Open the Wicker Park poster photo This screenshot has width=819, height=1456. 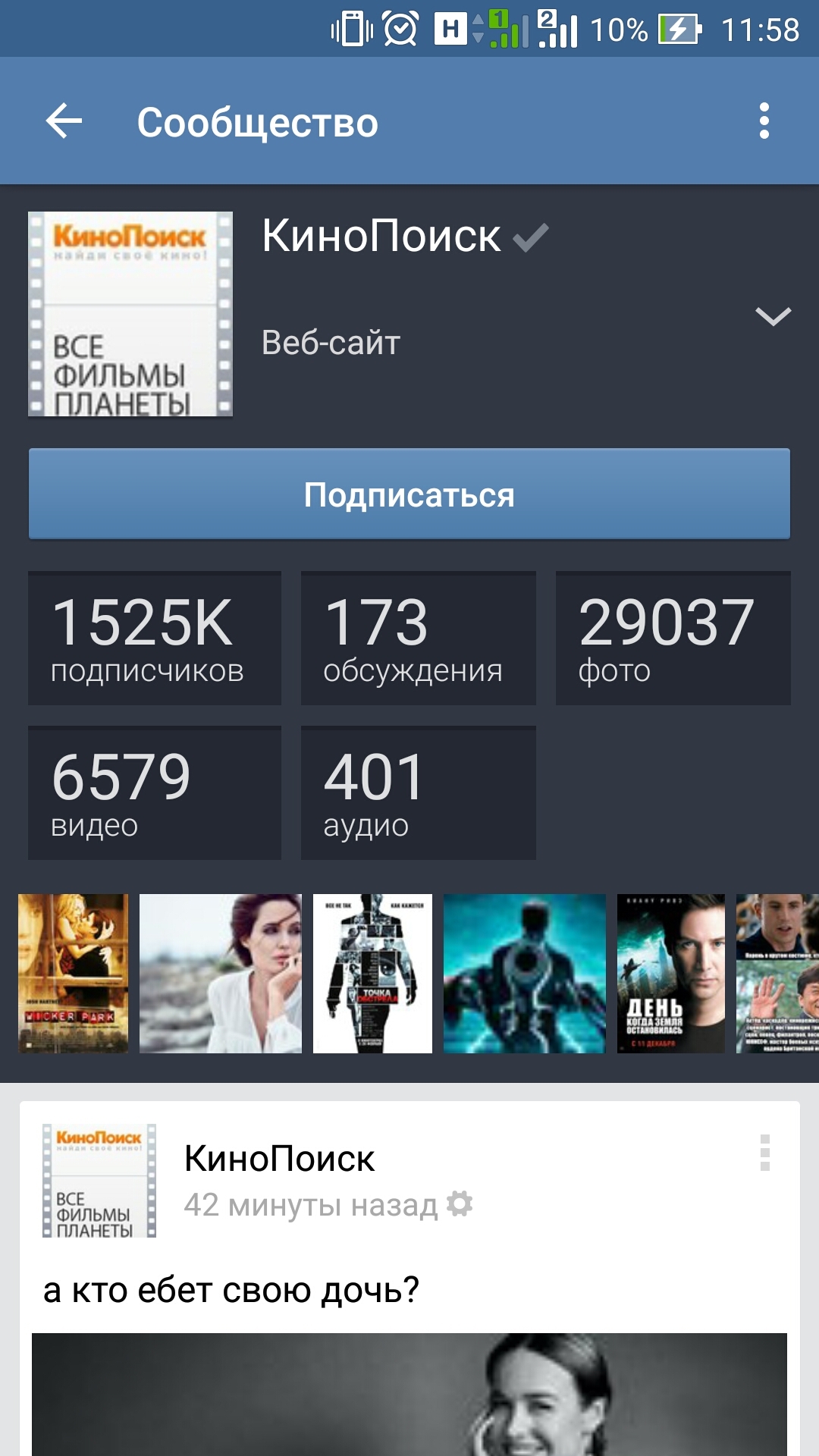tap(73, 974)
